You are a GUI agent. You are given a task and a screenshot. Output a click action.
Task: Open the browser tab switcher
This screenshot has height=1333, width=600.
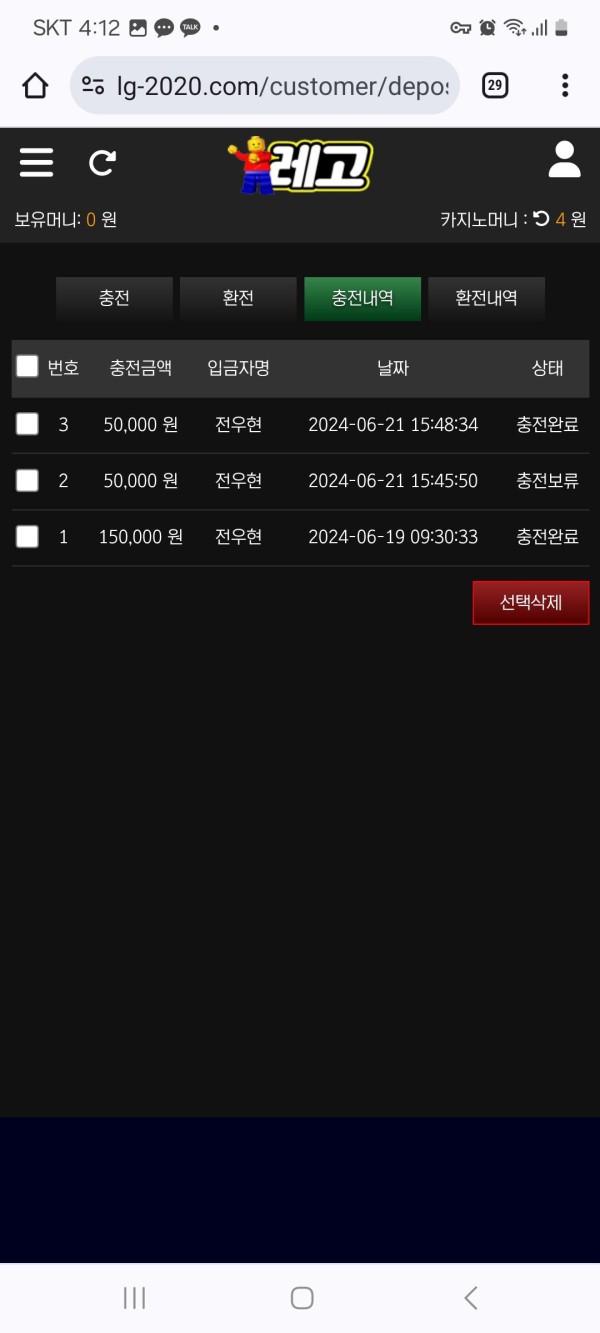click(494, 86)
